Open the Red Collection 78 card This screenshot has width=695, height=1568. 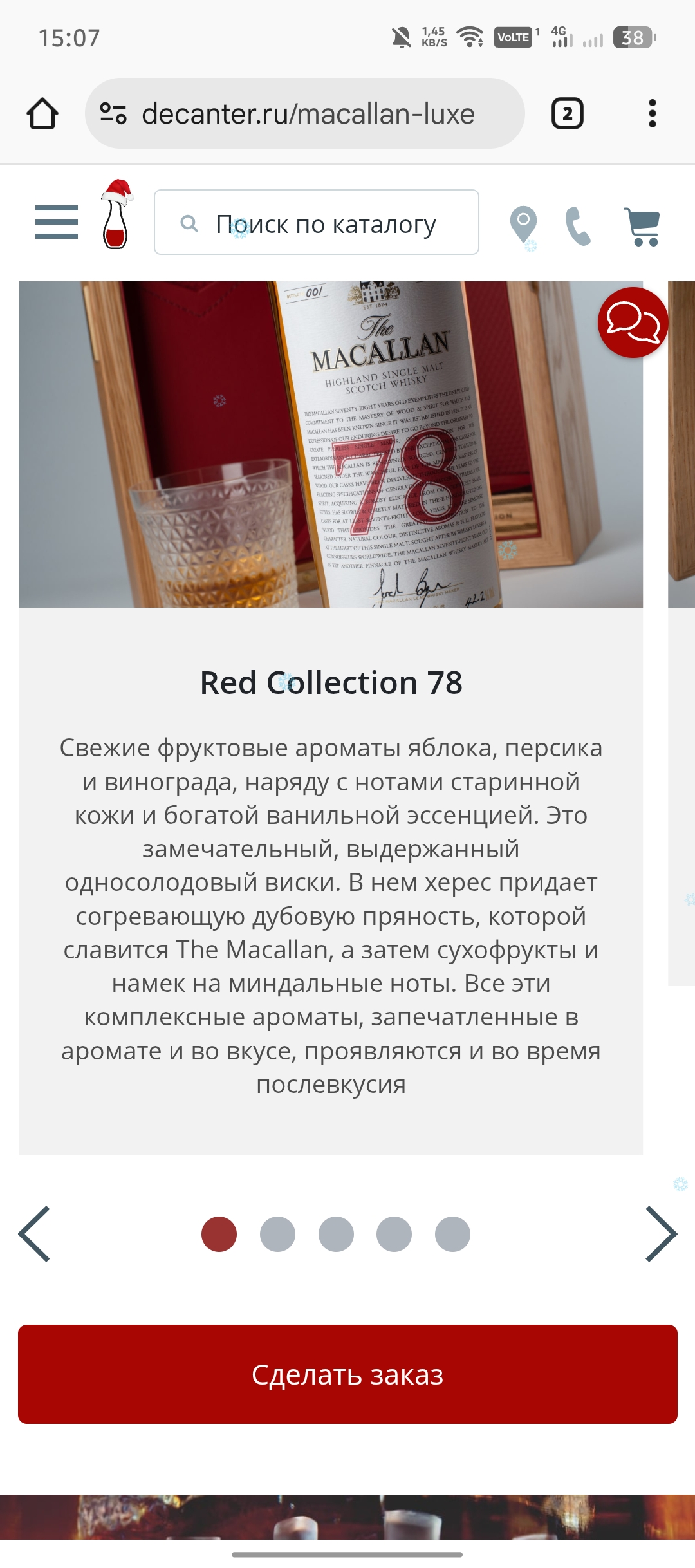(x=331, y=682)
